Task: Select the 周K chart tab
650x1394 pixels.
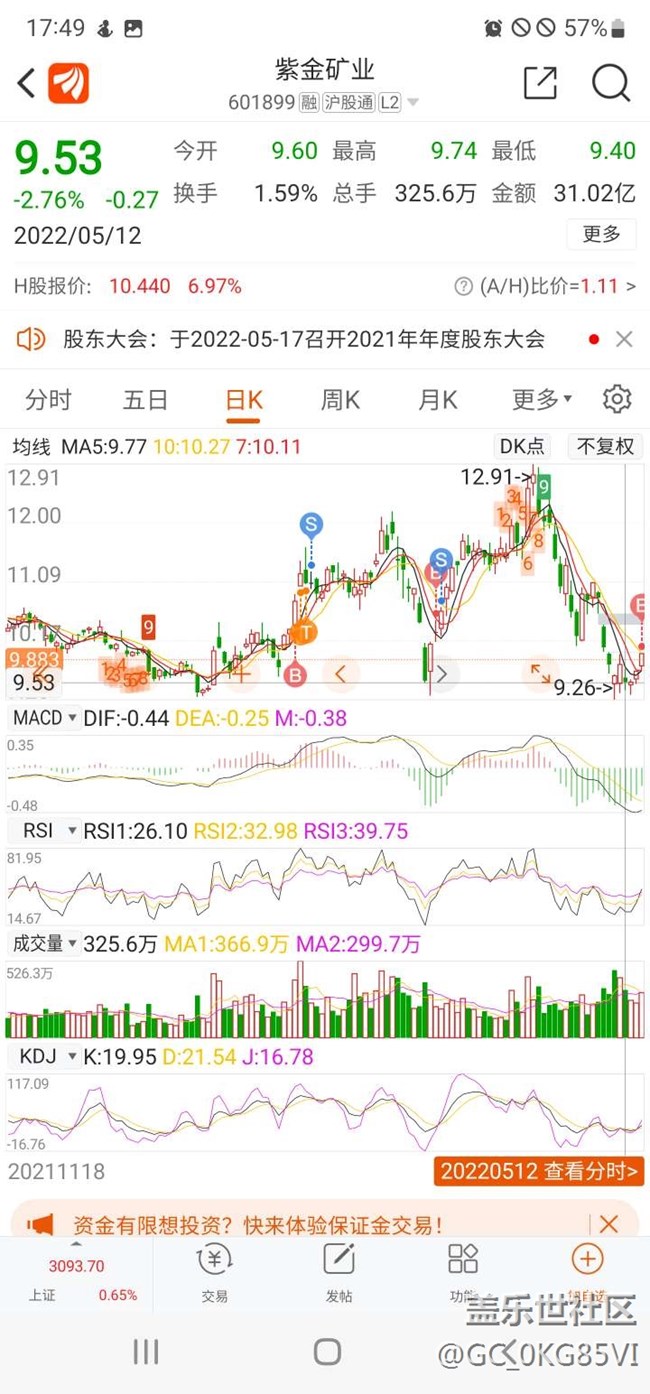Action: point(340,400)
